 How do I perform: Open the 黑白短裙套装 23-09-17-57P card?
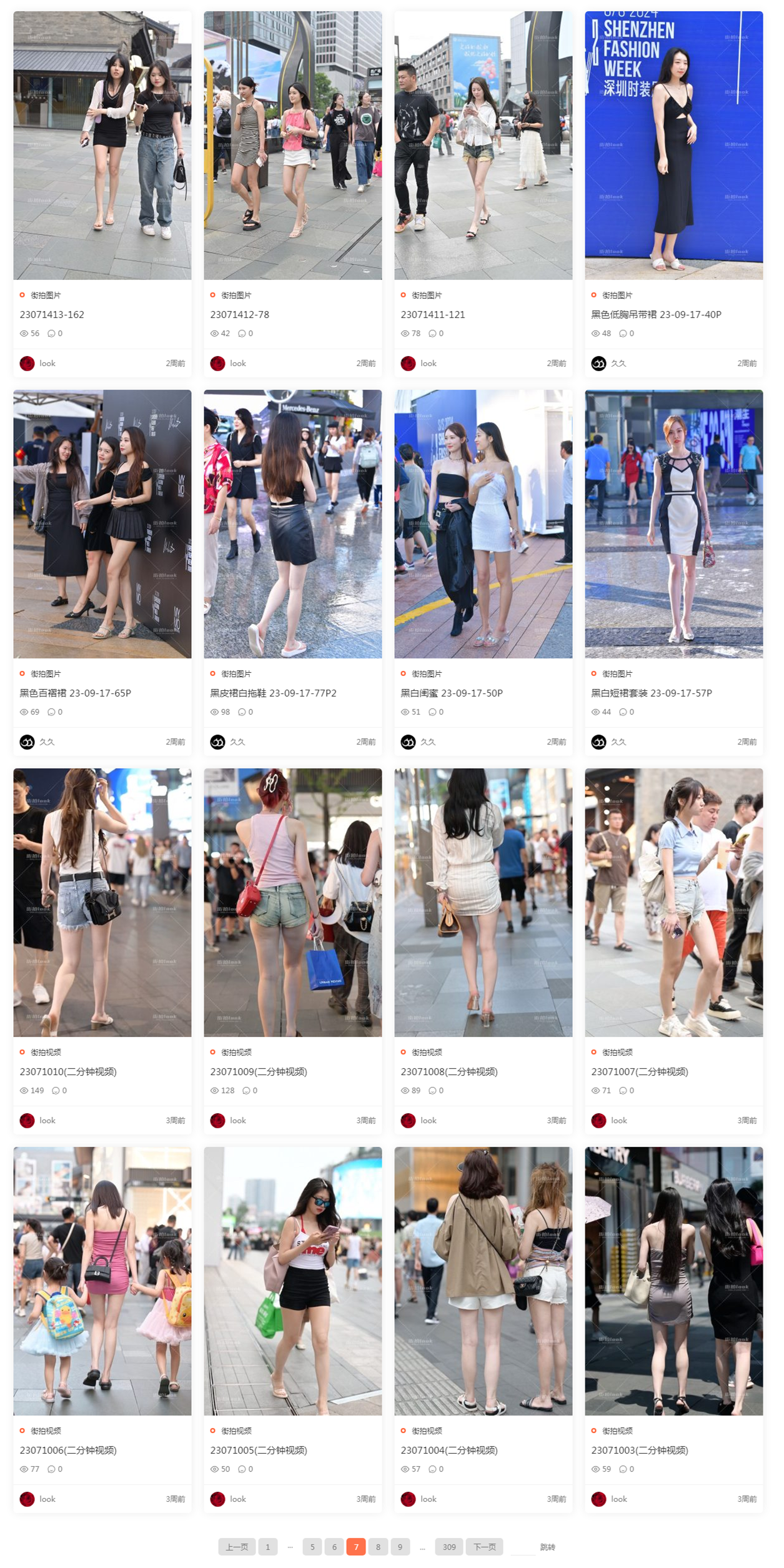(651, 693)
